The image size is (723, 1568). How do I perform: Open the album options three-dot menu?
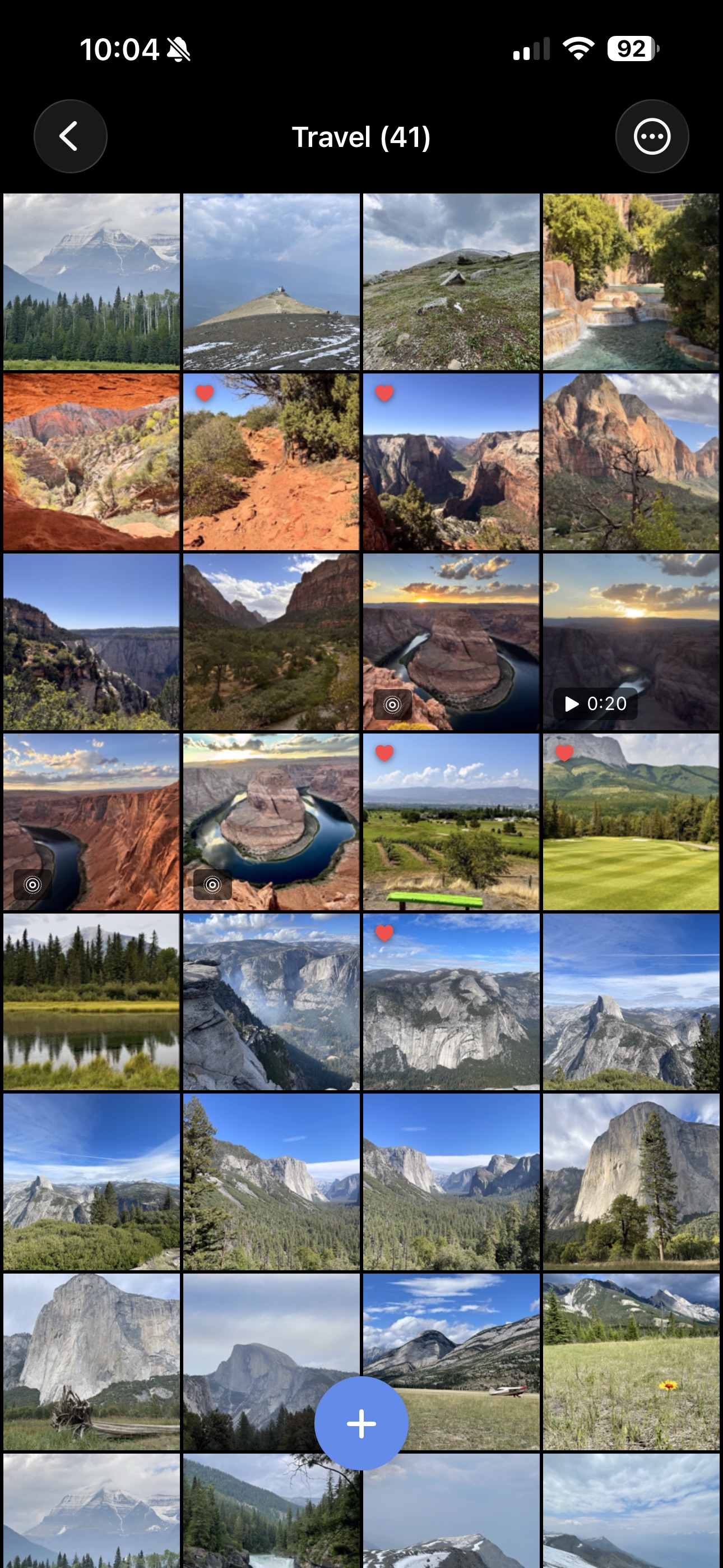[x=651, y=136]
